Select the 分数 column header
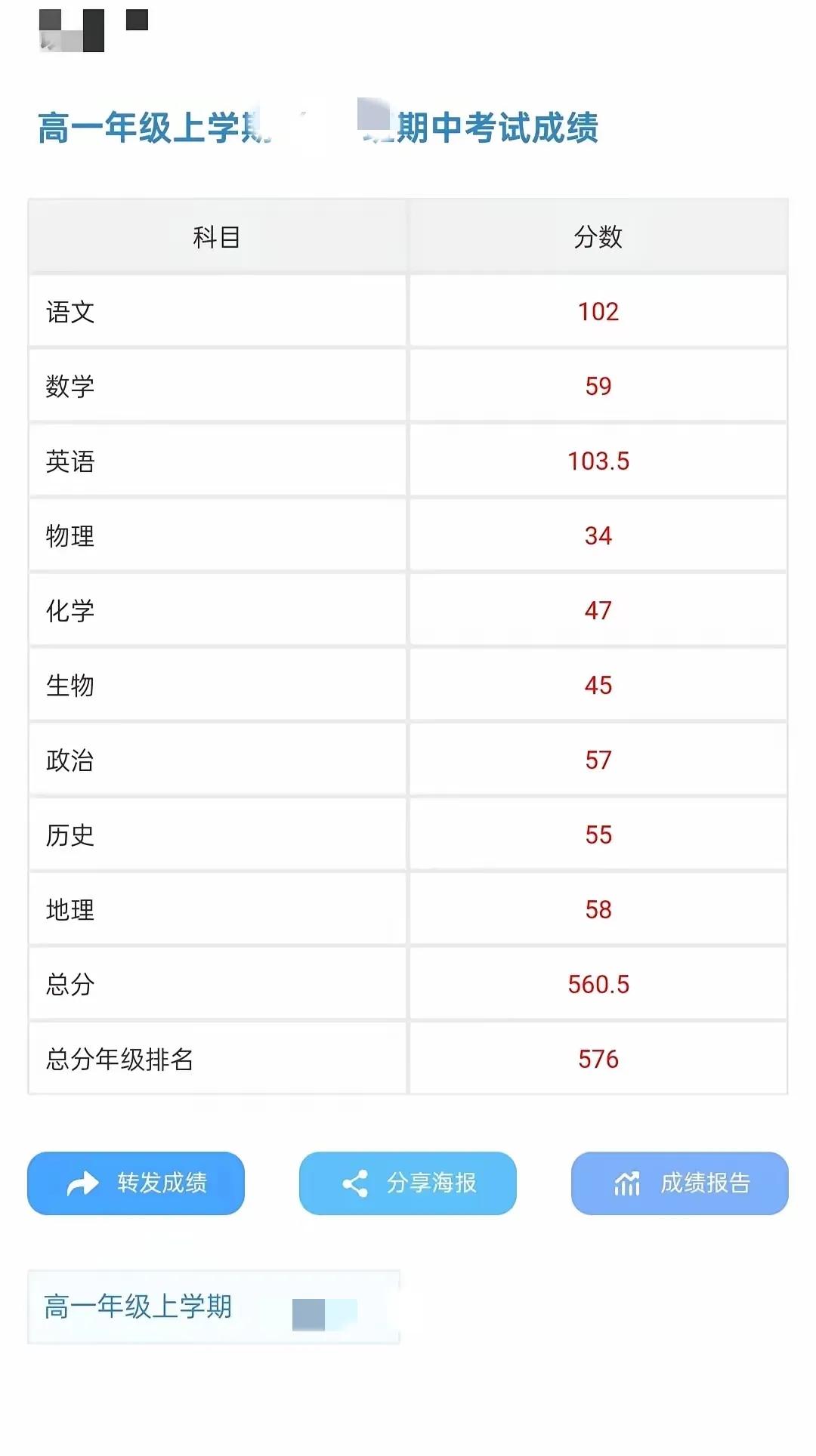 (x=599, y=236)
